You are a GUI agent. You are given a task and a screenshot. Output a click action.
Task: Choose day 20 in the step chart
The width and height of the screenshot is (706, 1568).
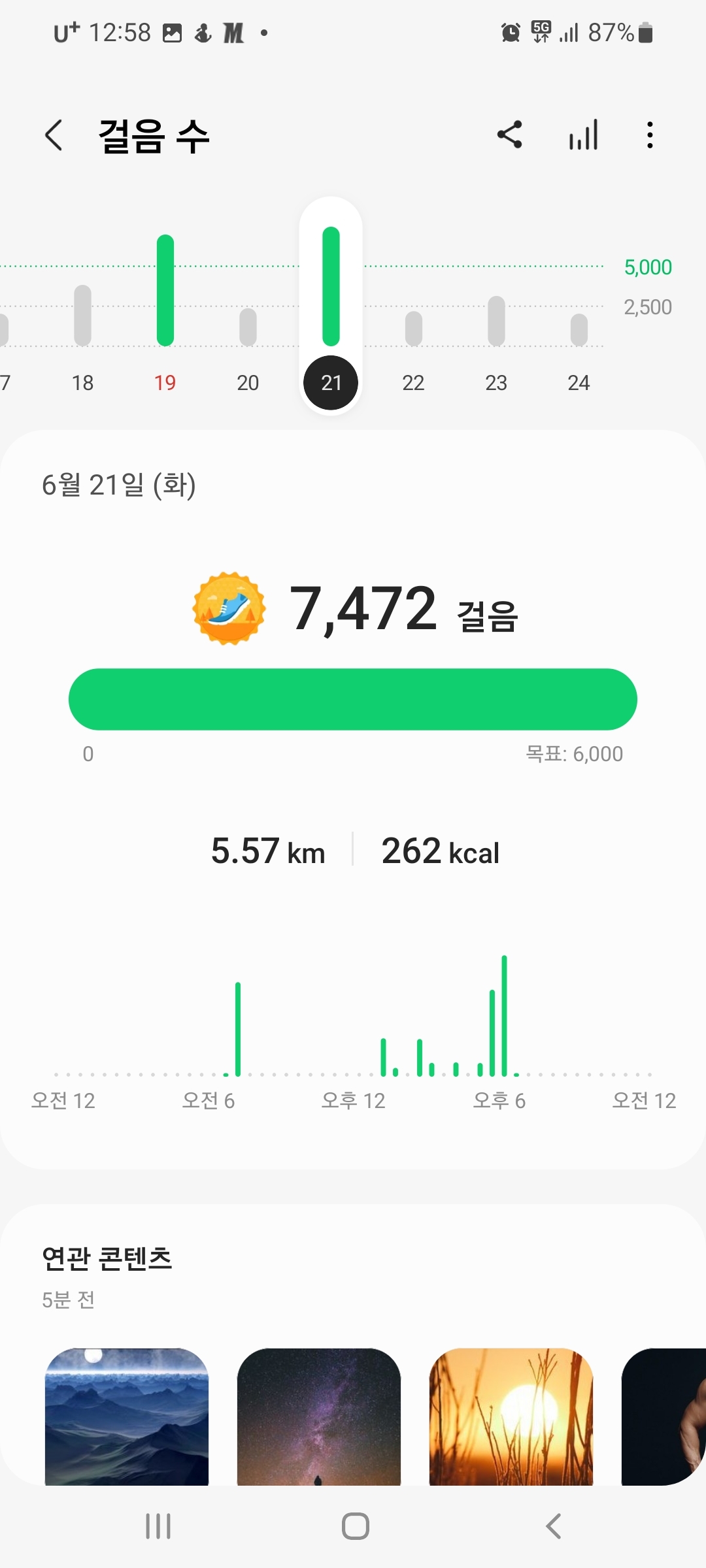click(x=248, y=382)
